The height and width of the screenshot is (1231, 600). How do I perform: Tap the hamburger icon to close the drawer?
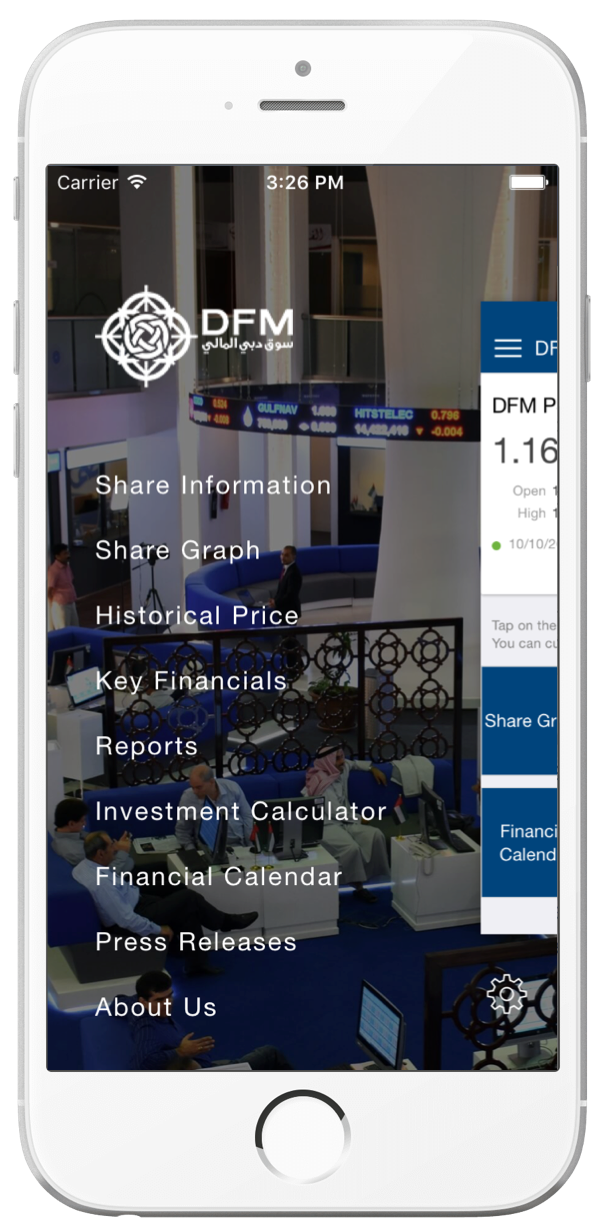click(x=508, y=348)
